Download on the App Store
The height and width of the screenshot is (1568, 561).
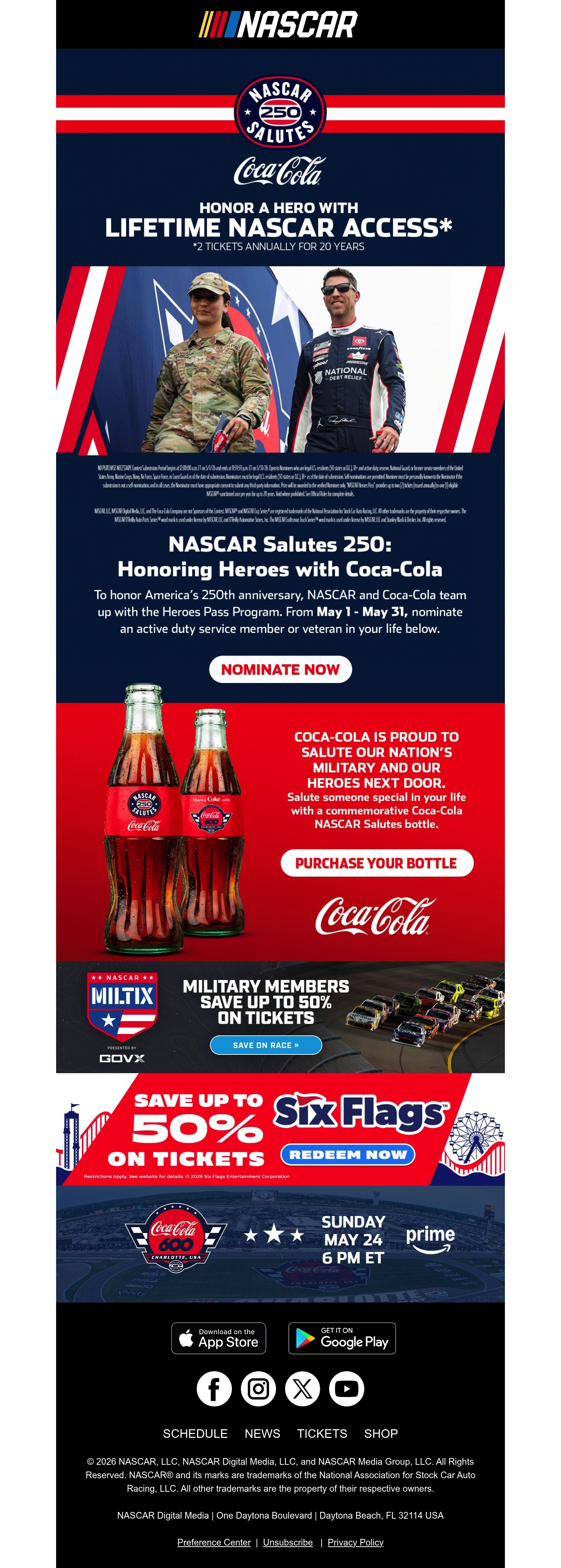[x=218, y=1338]
